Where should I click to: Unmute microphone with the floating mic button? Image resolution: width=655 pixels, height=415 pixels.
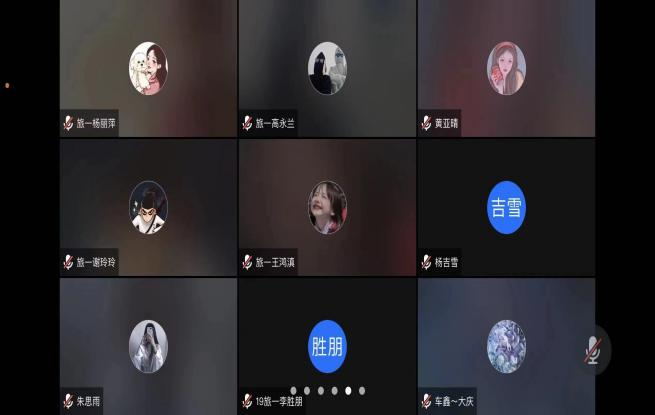[x=592, y=350]
